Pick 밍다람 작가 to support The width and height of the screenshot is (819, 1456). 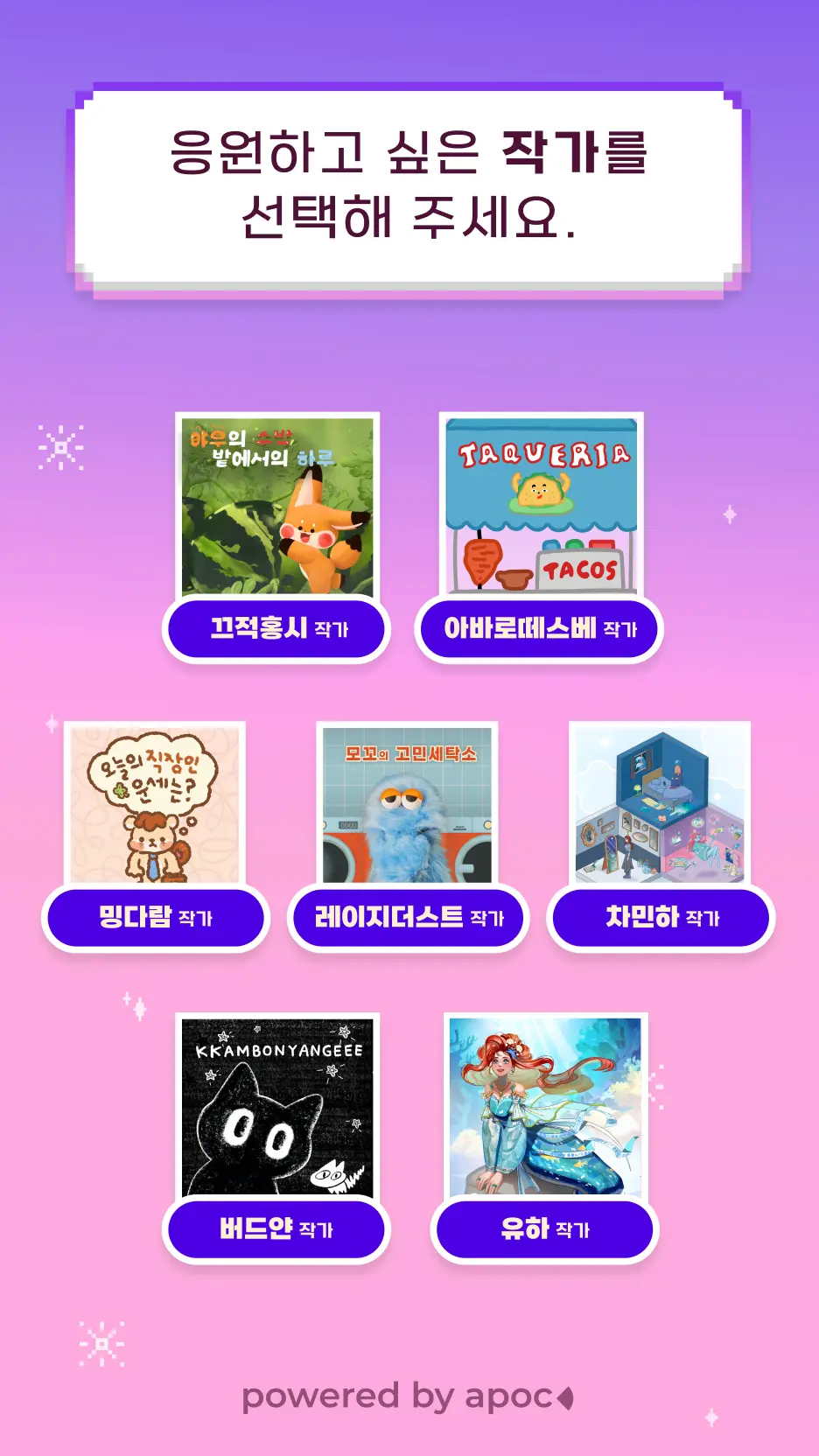(x=156, y=917)
